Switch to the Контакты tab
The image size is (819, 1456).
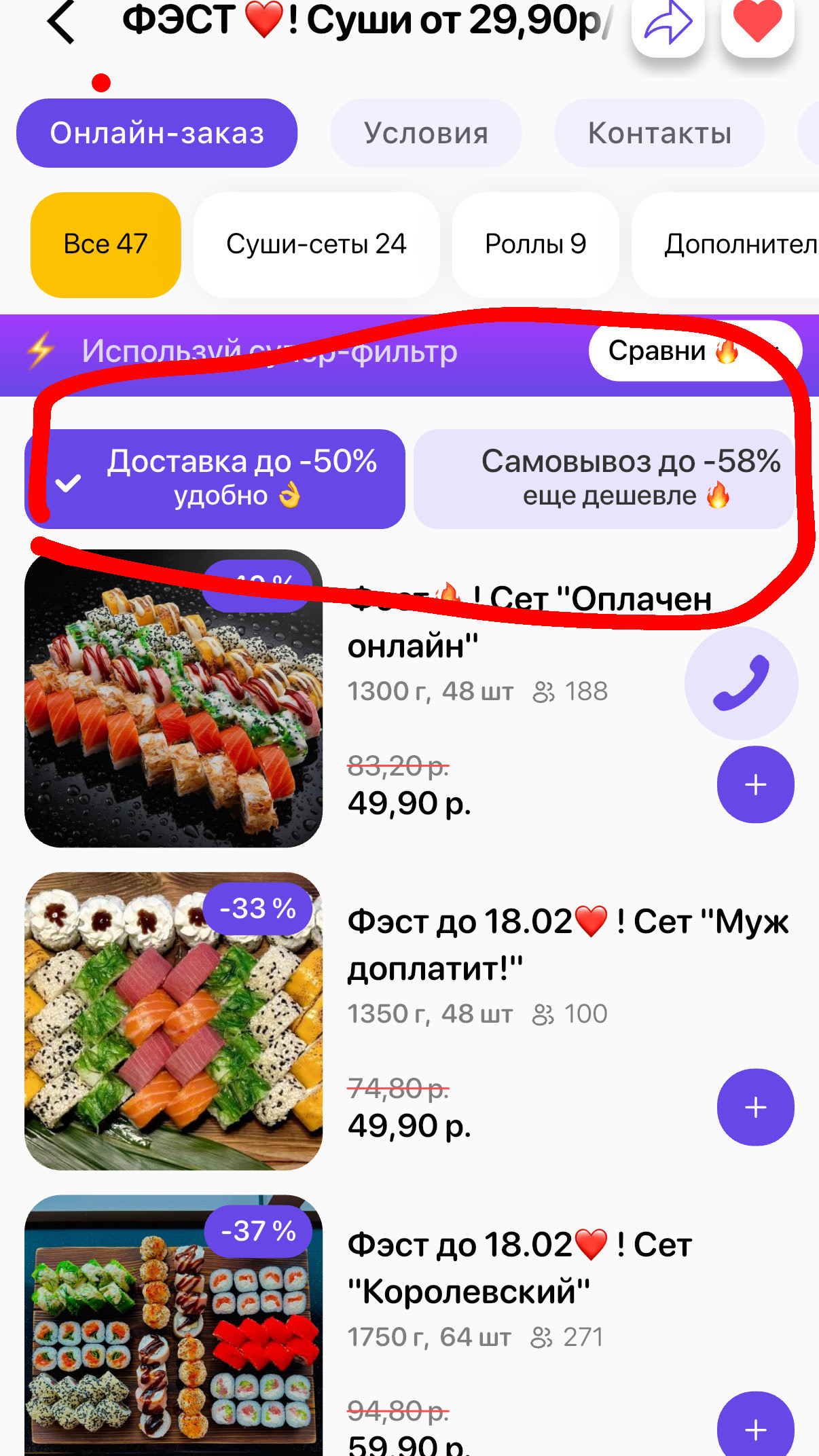pos(659,133)
